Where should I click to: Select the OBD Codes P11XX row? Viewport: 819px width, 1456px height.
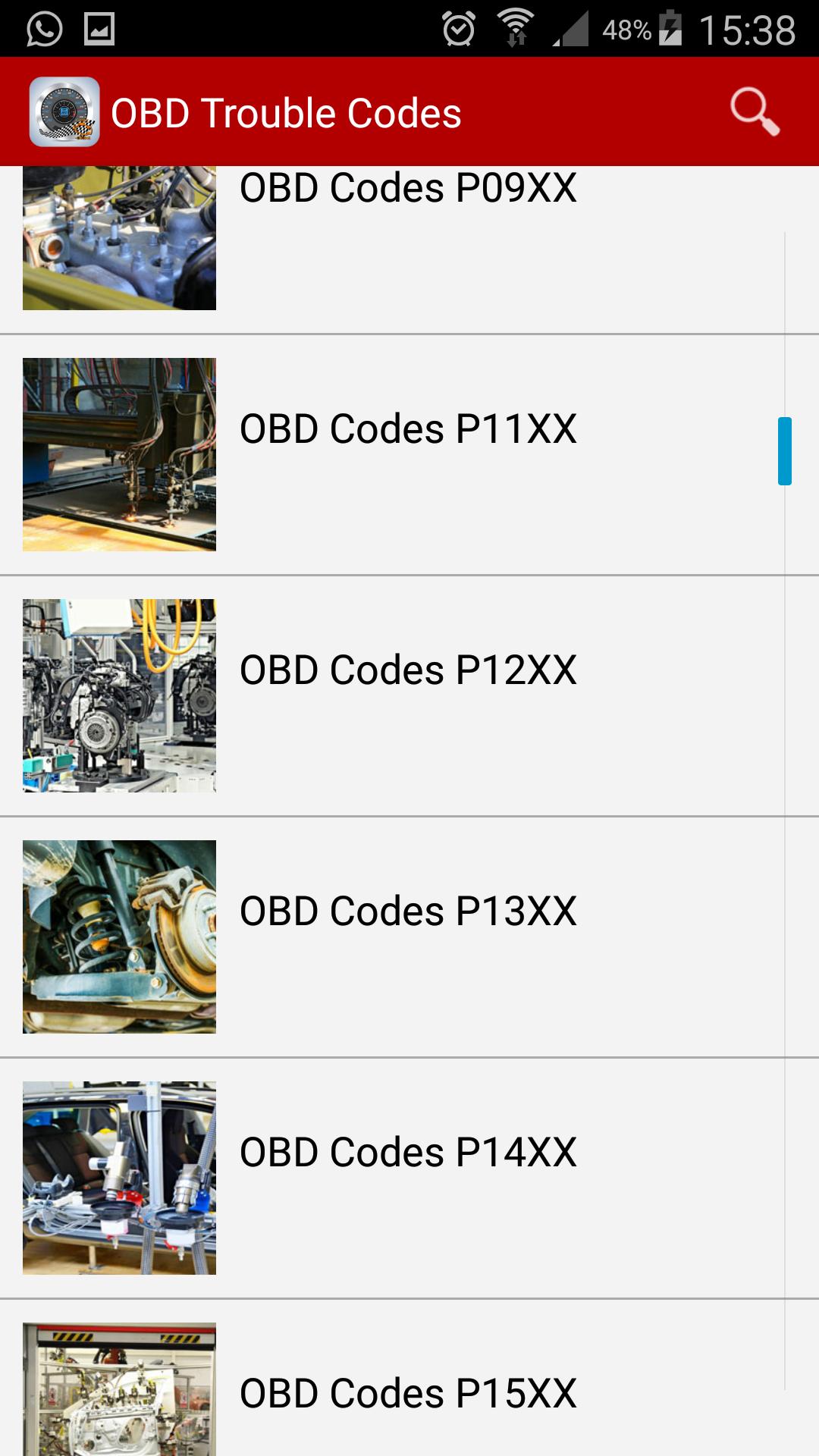(408, 430)
